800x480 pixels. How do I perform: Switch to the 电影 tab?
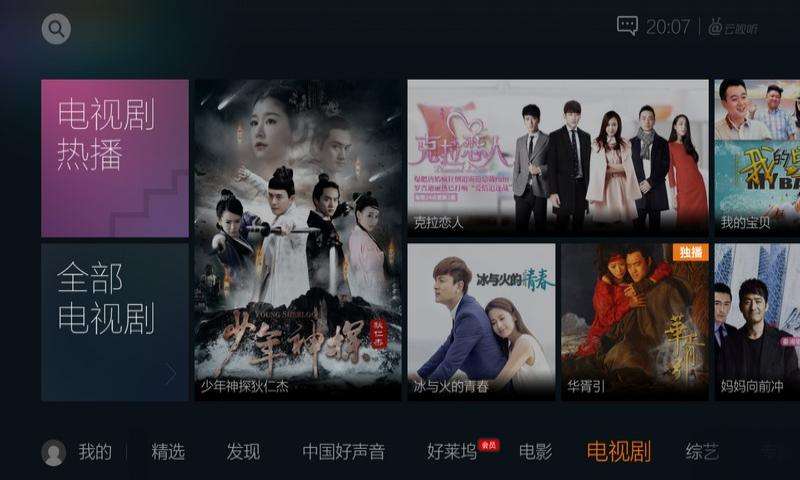[535, 452]
